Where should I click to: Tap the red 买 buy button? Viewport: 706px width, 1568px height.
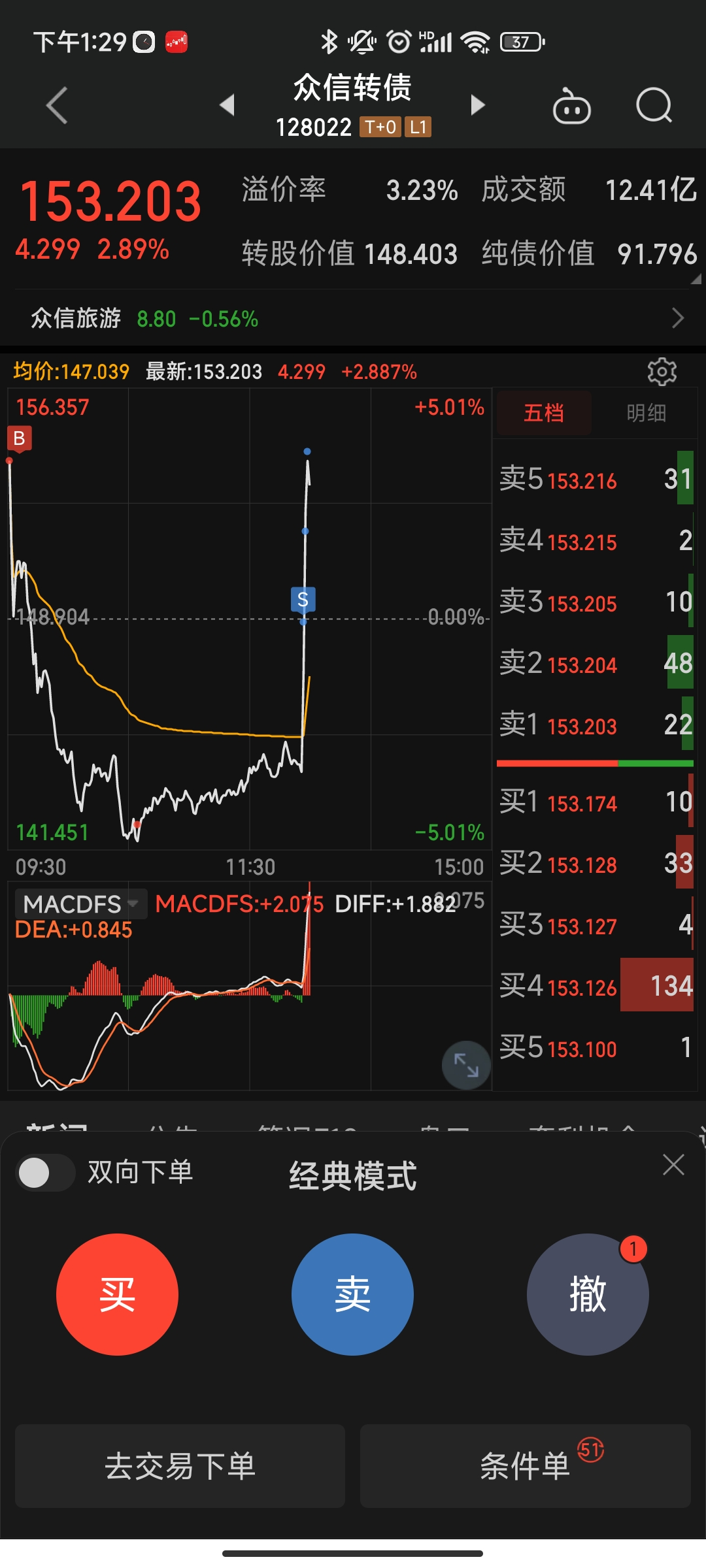pyautogui.click(x=117, y=1294)
